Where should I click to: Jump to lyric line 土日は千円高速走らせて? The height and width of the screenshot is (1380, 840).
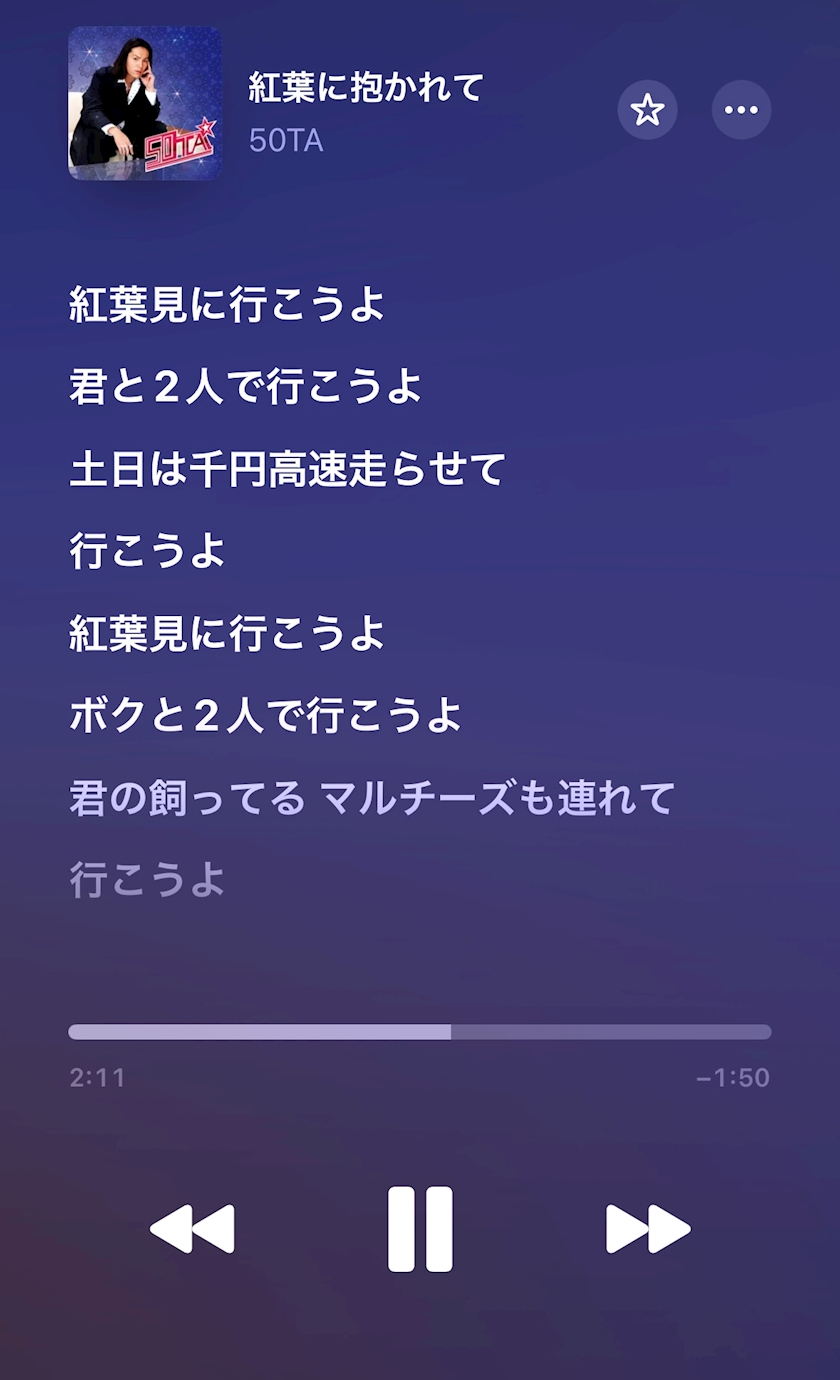[288, 469]
